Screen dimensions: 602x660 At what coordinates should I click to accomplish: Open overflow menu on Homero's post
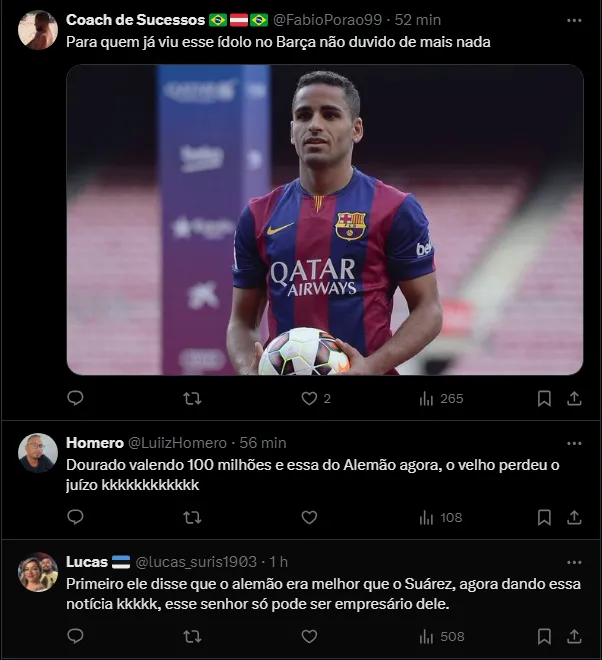574,443
